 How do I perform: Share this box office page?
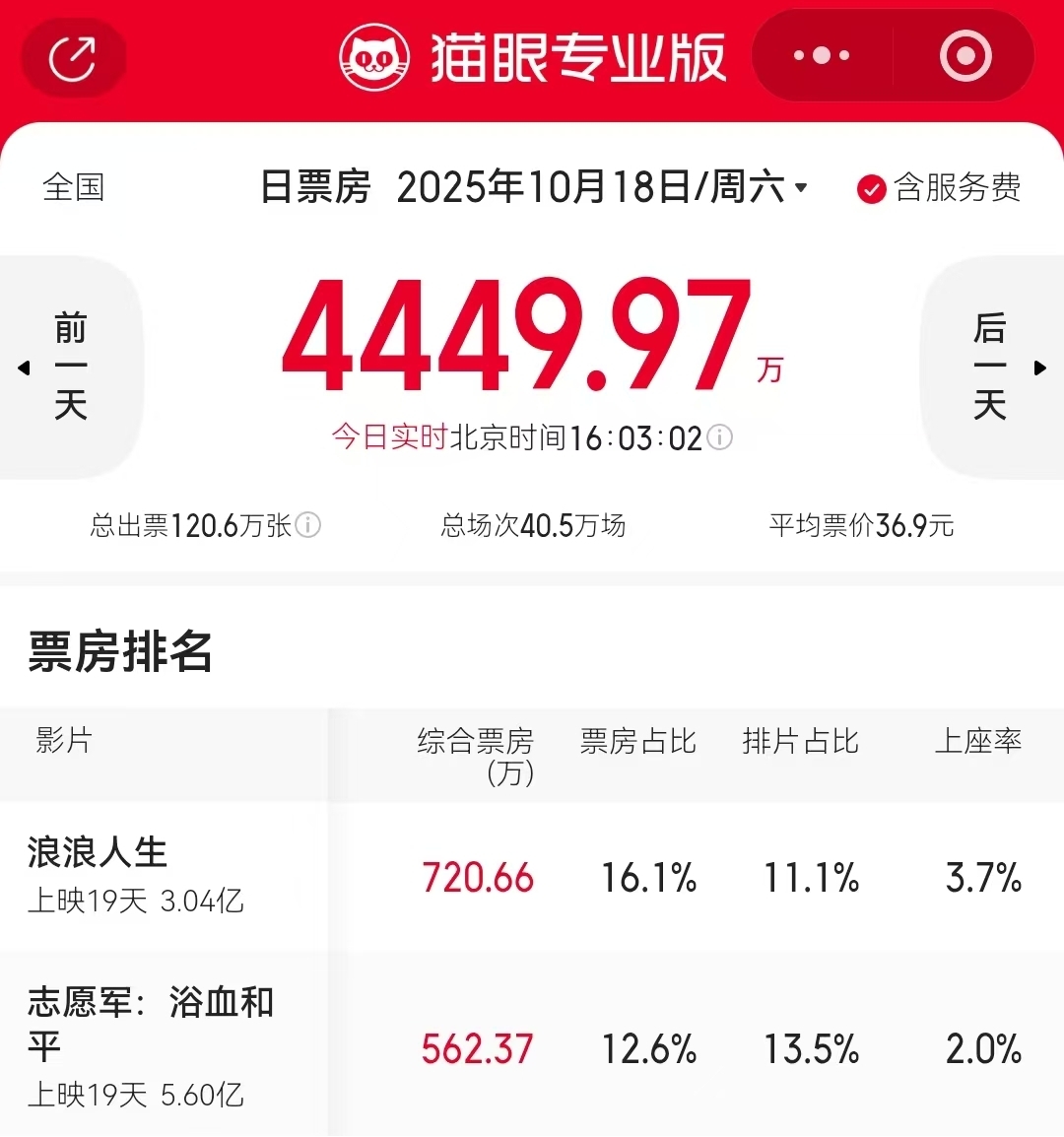[73, 58]
